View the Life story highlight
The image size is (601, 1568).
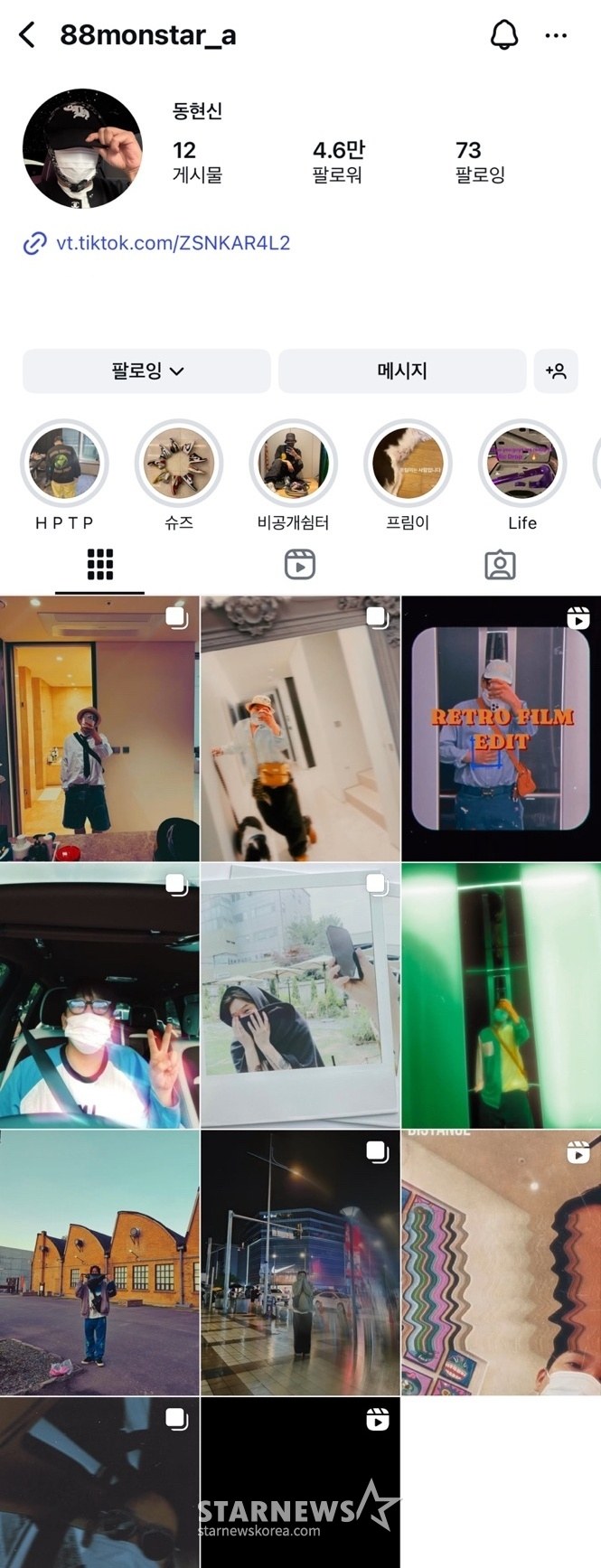(521, 464)
